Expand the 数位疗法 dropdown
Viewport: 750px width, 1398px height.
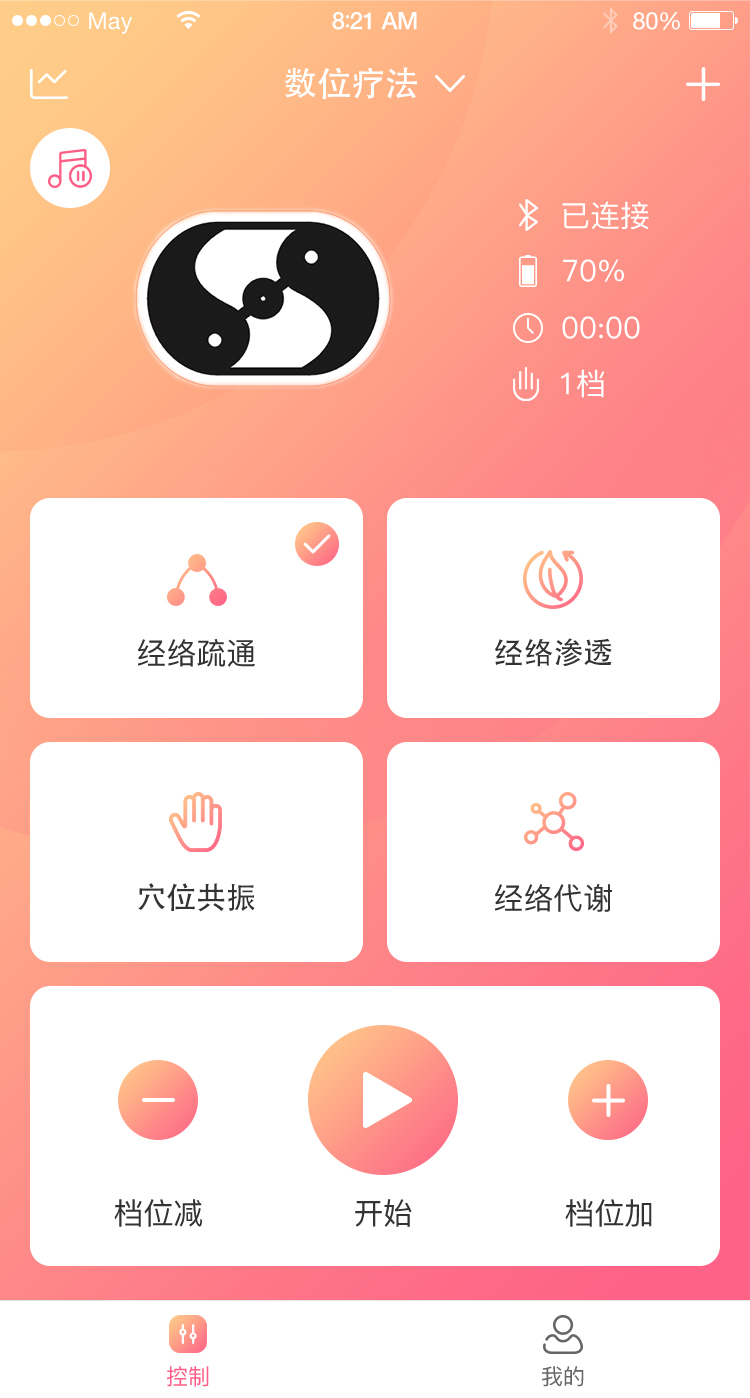375,84
